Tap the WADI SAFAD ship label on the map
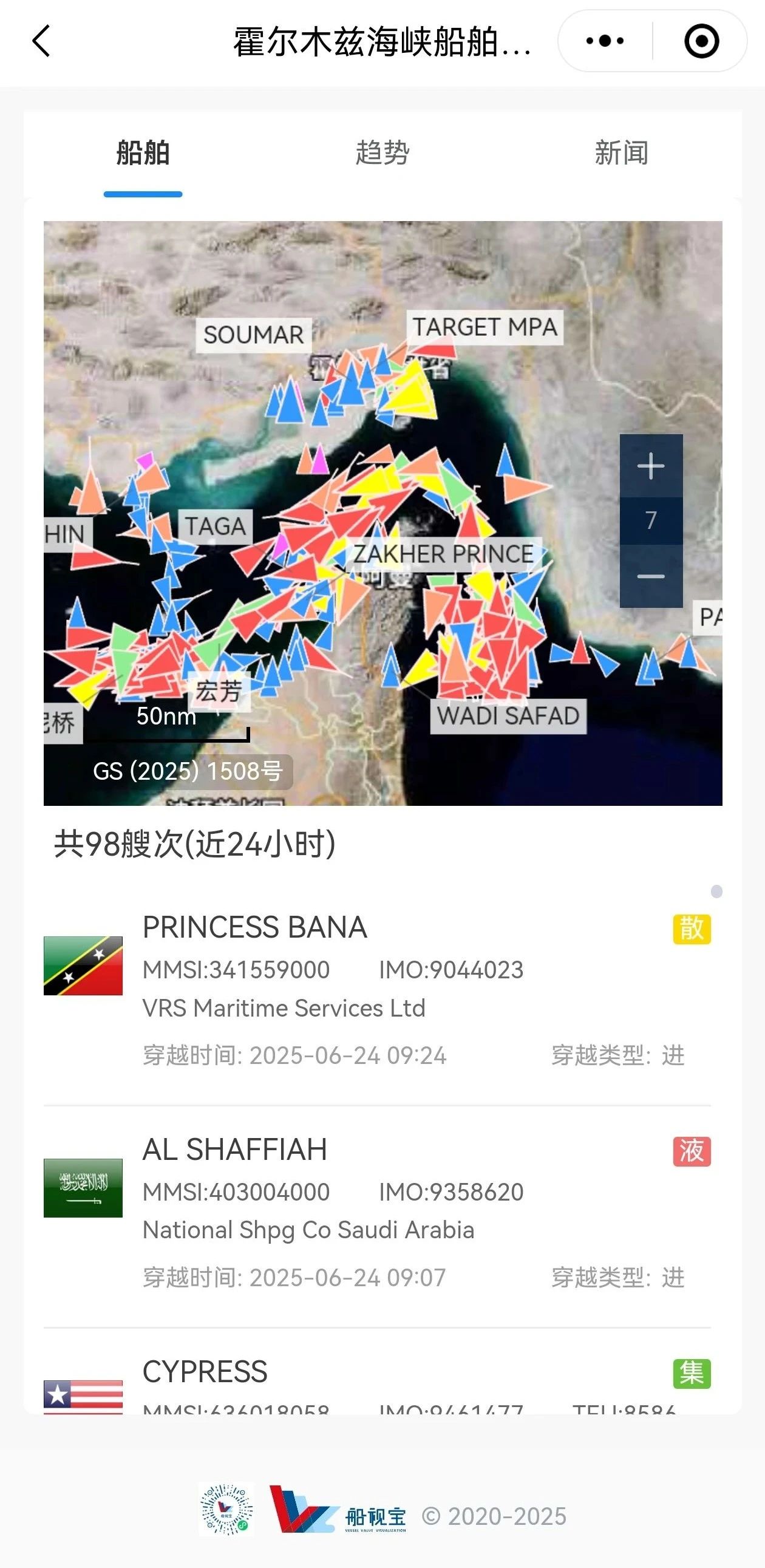765x1568 pixels. coord(508,716)
